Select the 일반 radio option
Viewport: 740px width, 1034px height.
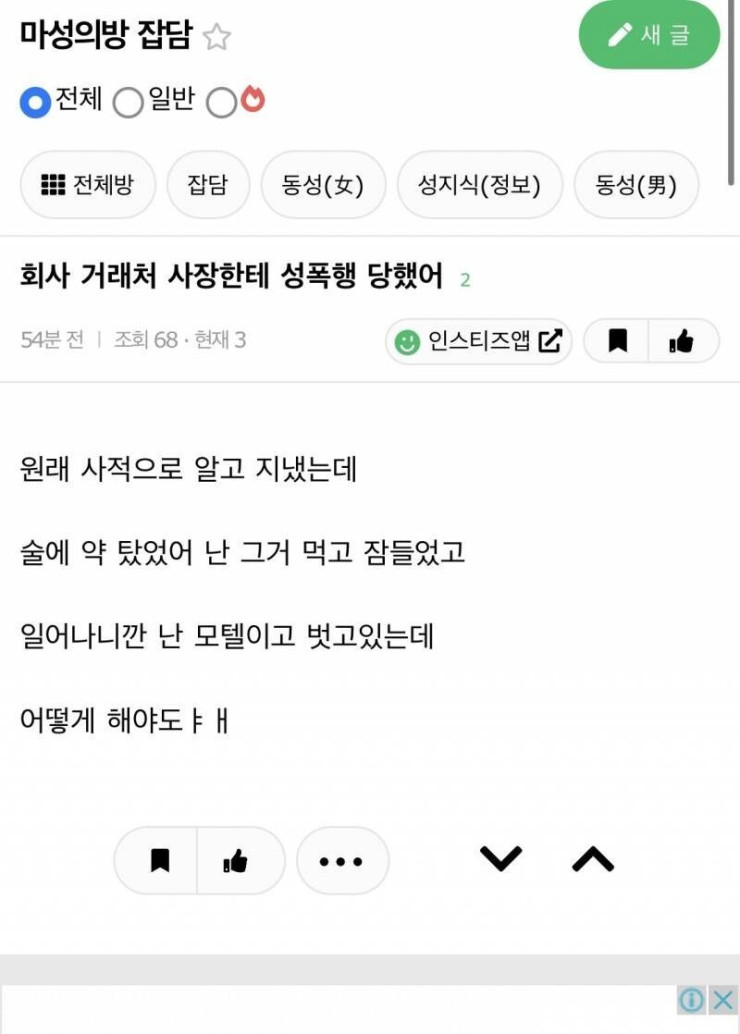coord(128,103)
